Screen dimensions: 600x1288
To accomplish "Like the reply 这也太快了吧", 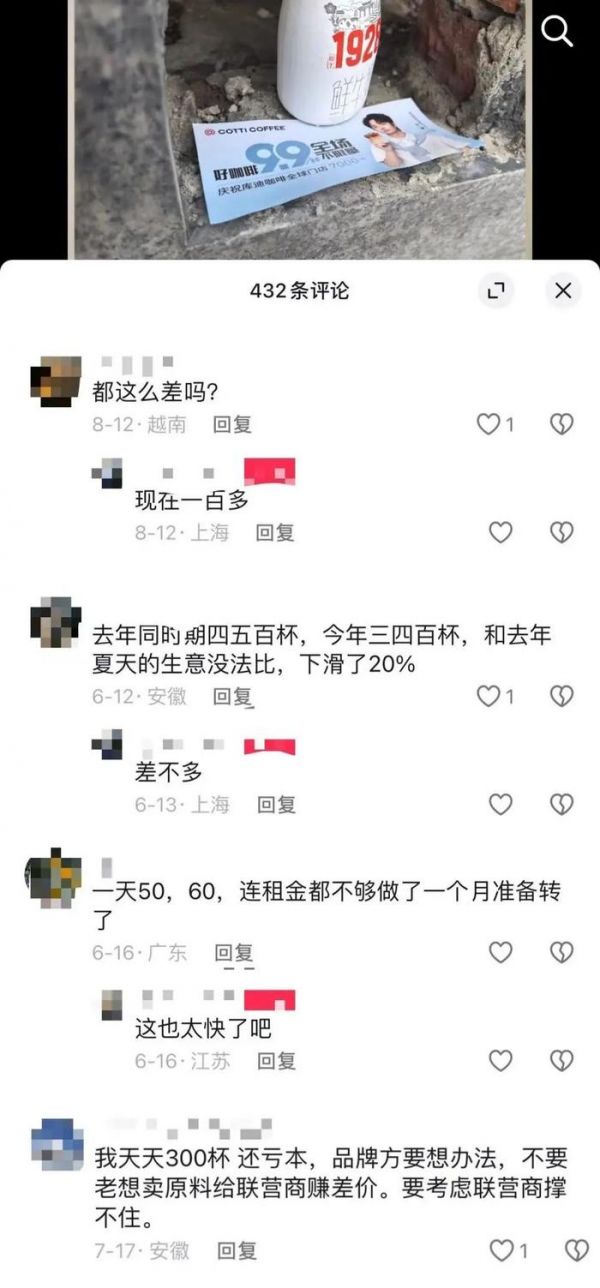I will pos(500,1061).
